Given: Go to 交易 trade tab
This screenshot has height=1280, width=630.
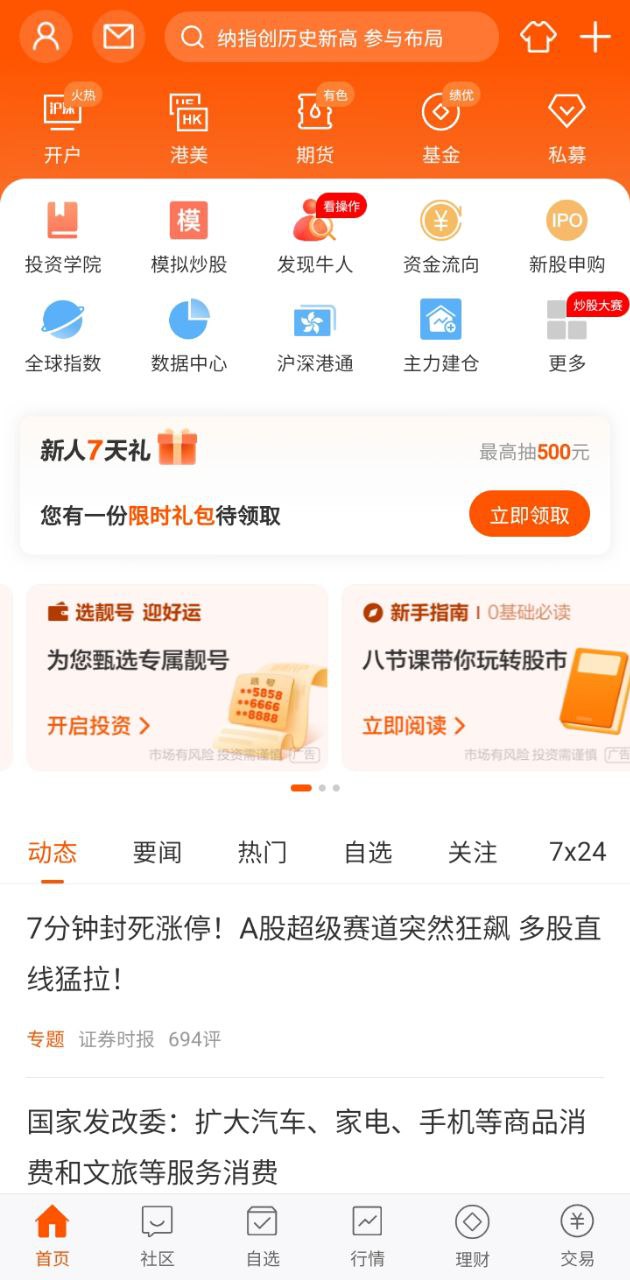Looking at the screenshot, I should (577, 1235).
